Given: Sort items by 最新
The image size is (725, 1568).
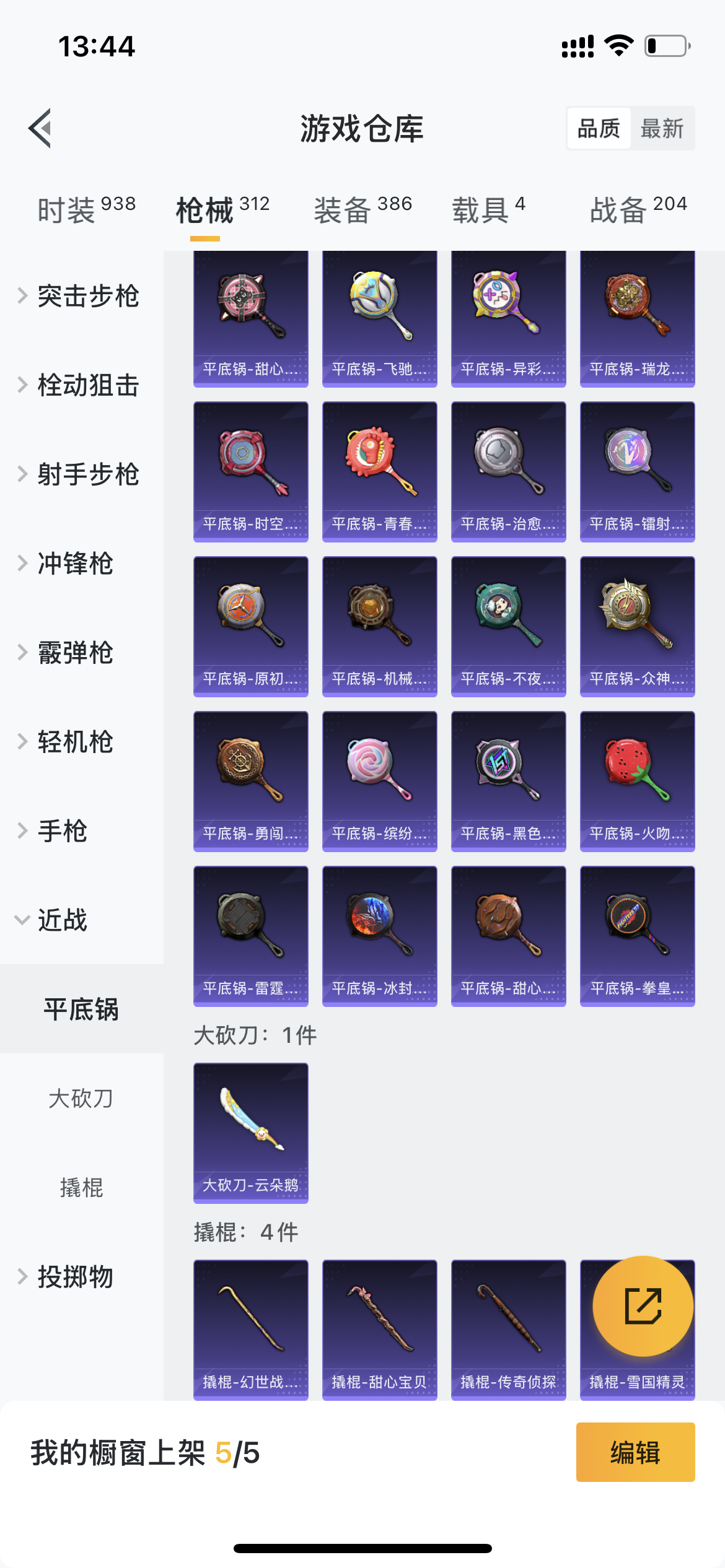Looking at the screenshot, I should pos(662,129).
